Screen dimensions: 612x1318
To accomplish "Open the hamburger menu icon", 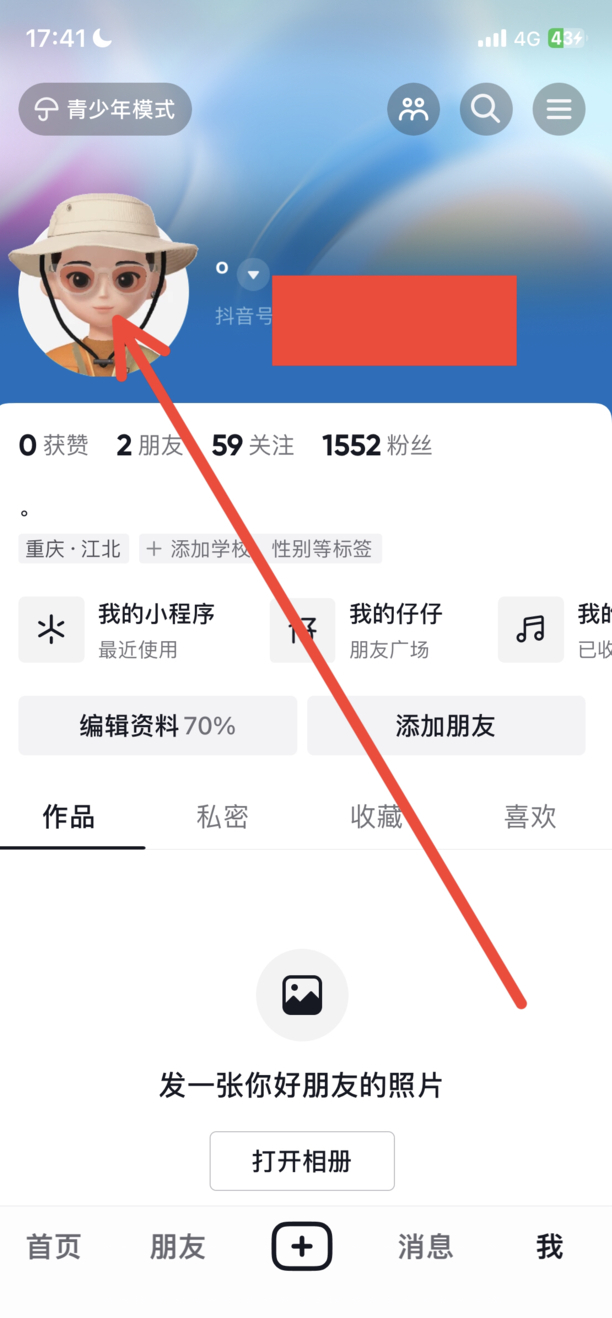I will click(x=558, y=109).
